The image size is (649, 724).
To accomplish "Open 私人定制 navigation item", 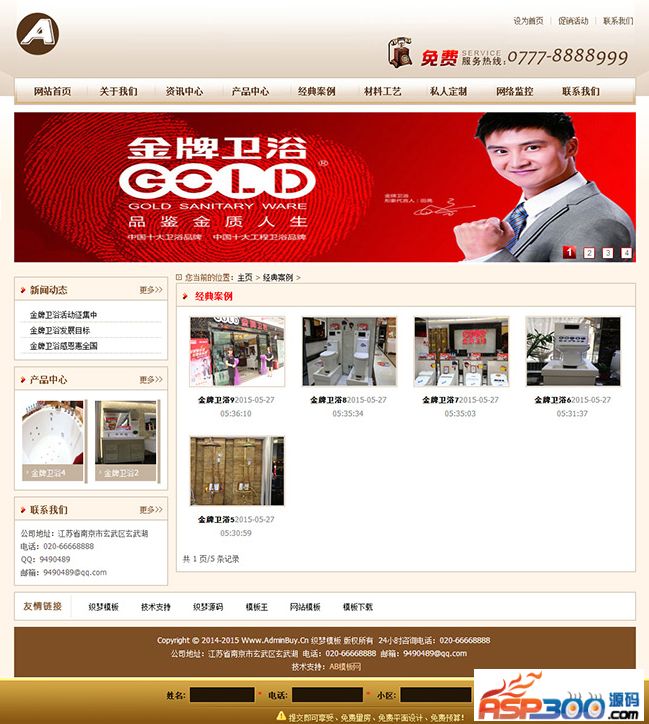I will (448, 91).
